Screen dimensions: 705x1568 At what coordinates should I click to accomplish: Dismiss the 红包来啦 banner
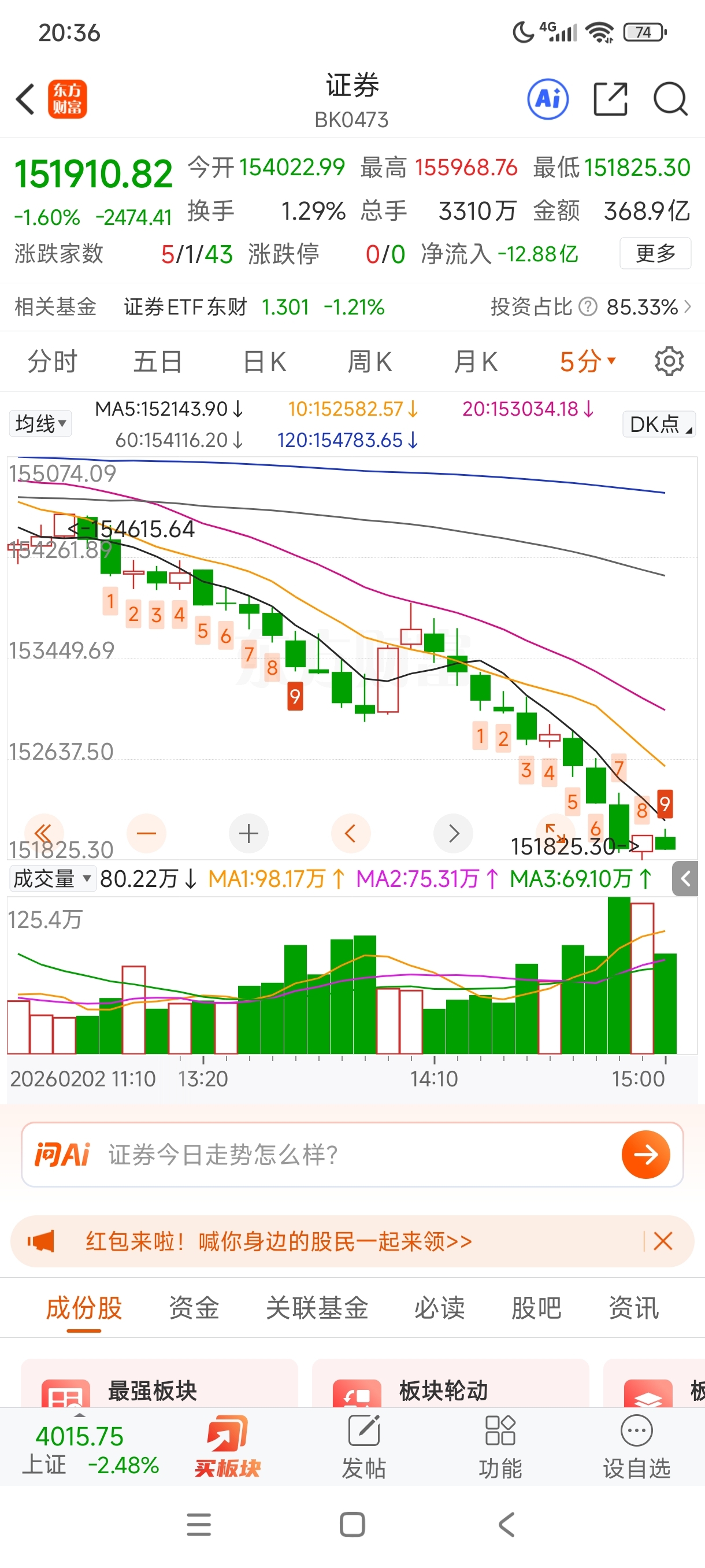point(662,1241)
